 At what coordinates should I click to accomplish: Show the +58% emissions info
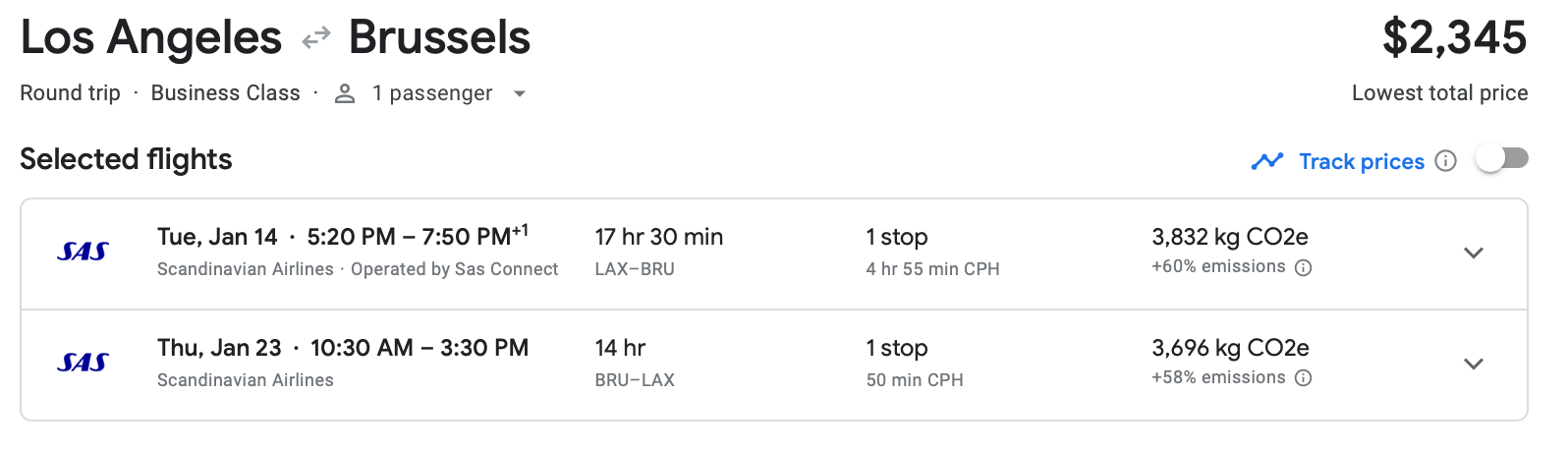click(1303, 378)
